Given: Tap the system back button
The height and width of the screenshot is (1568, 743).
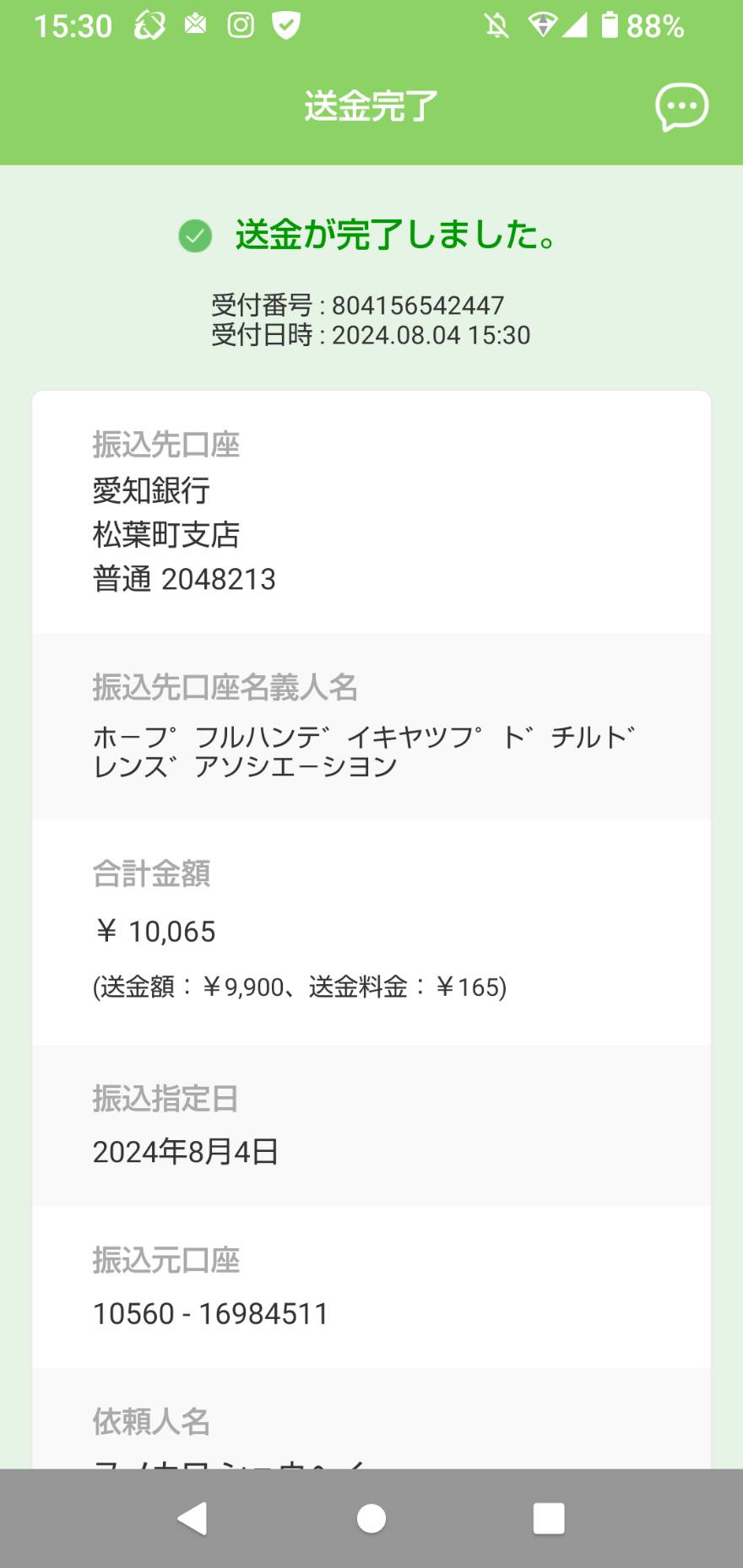Looking at the screenshot, I should (193, 1518).
